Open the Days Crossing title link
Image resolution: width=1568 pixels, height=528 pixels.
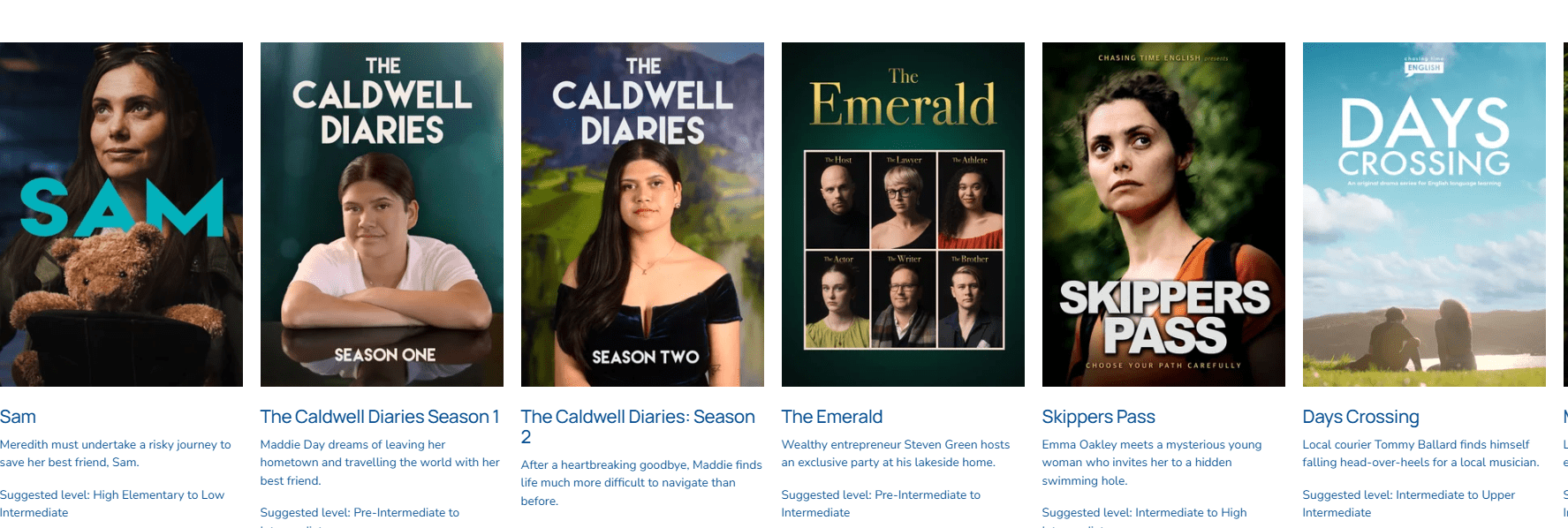1360,417
